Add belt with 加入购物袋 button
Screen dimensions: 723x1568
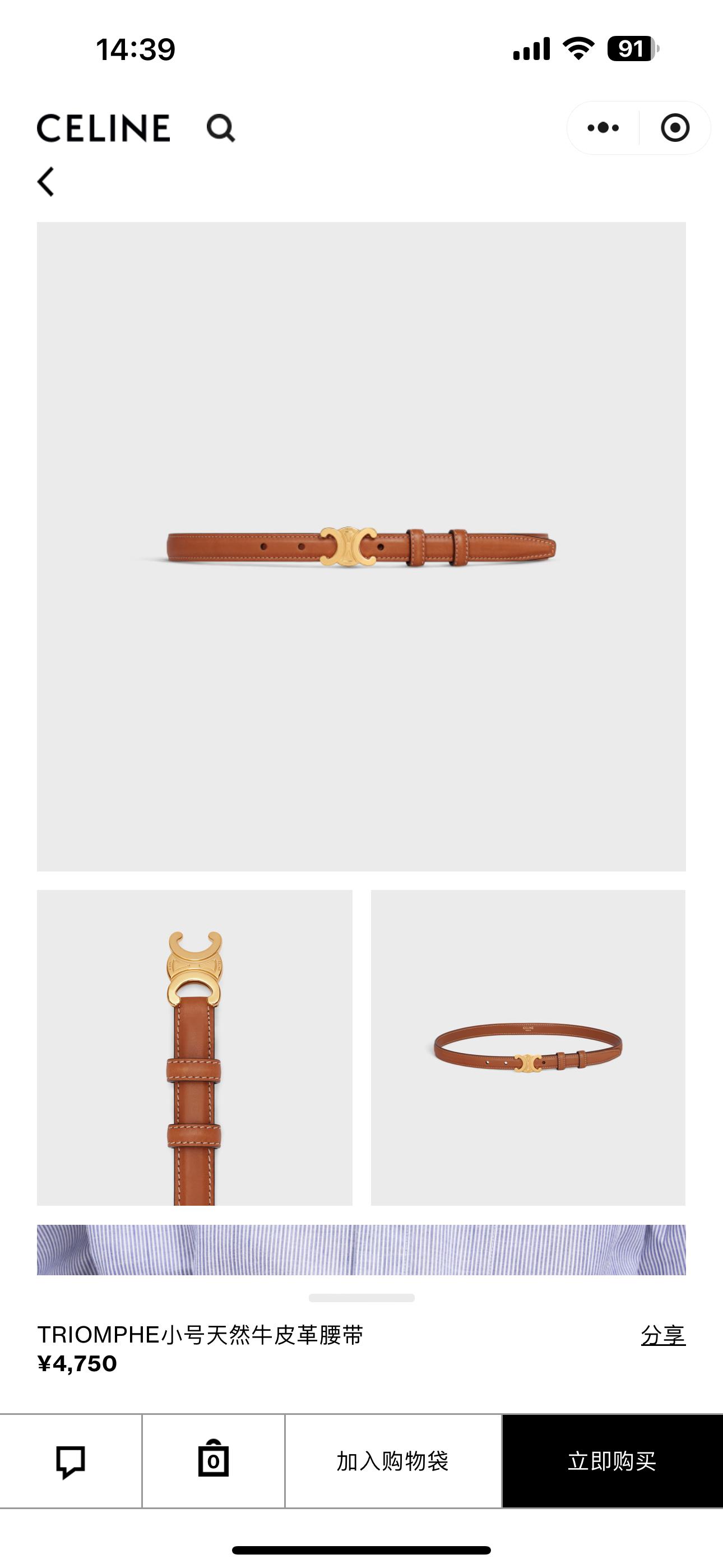[392, 1461]
